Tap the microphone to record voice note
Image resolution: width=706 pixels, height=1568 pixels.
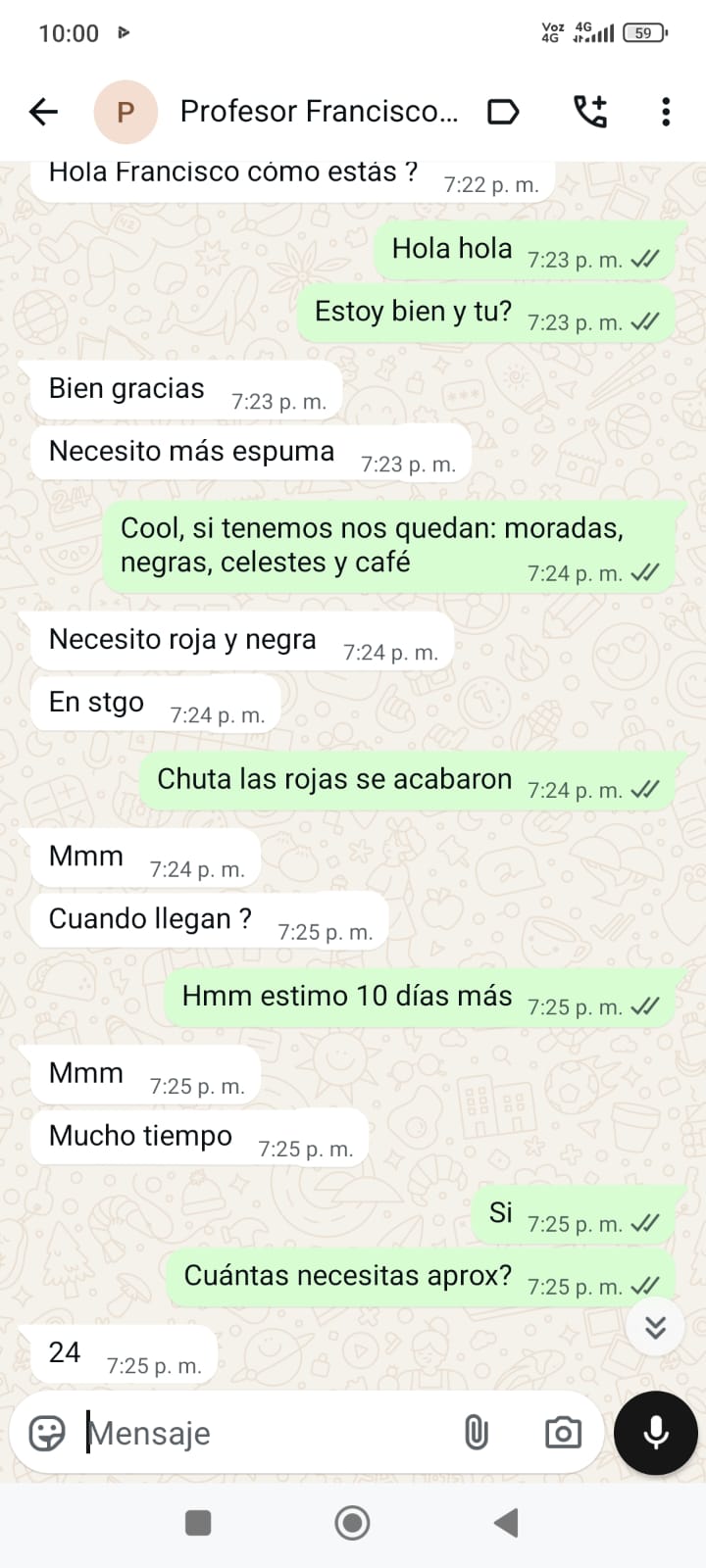(654, 1433)
